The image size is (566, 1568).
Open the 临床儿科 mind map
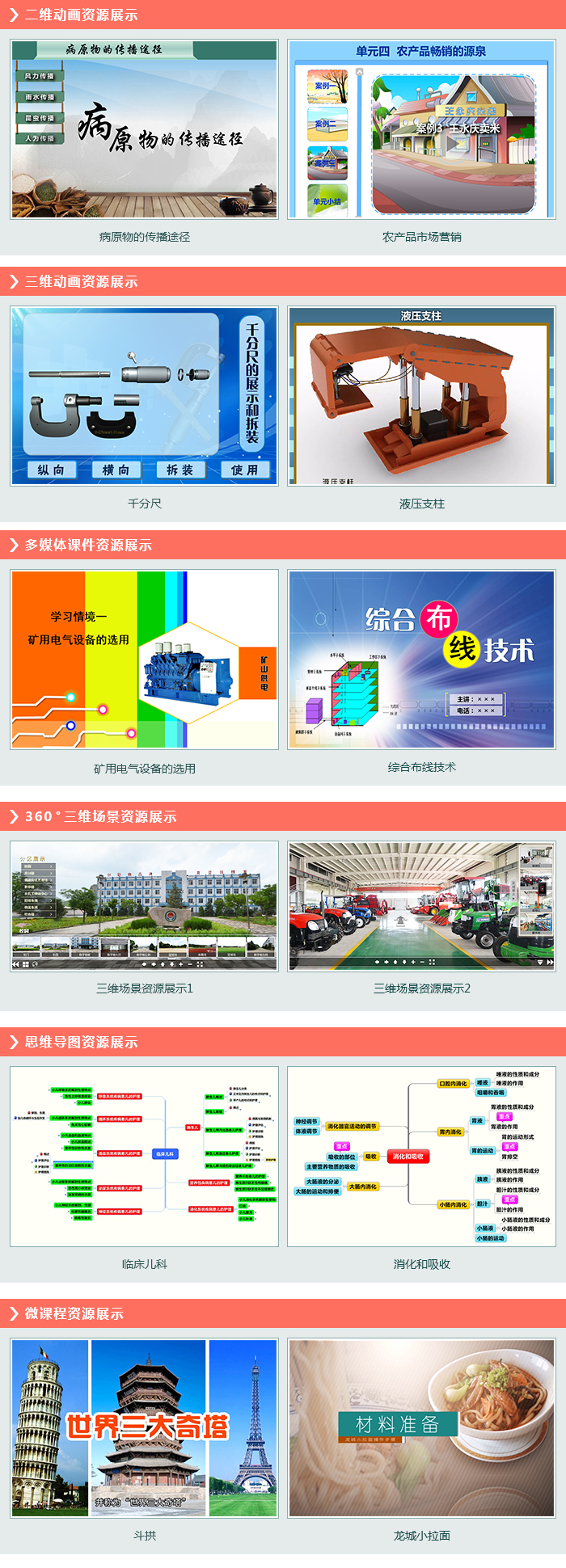pos(144,1156)
